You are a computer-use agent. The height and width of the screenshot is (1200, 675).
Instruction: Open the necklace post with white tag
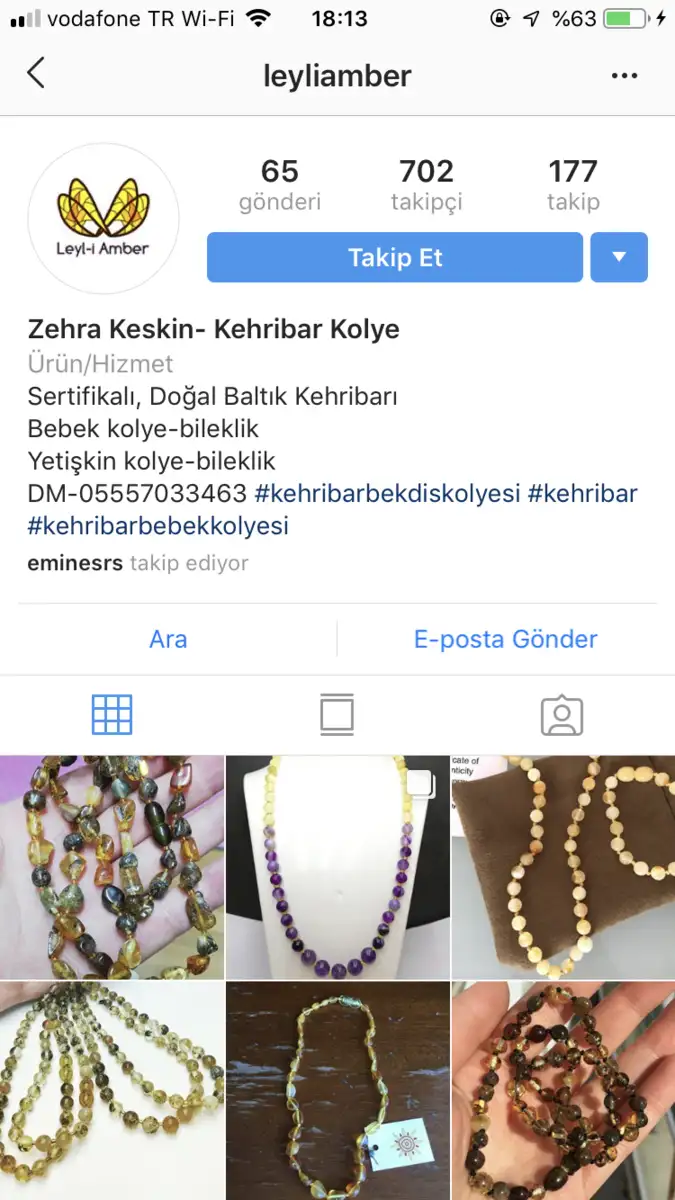pos(337,1091)
